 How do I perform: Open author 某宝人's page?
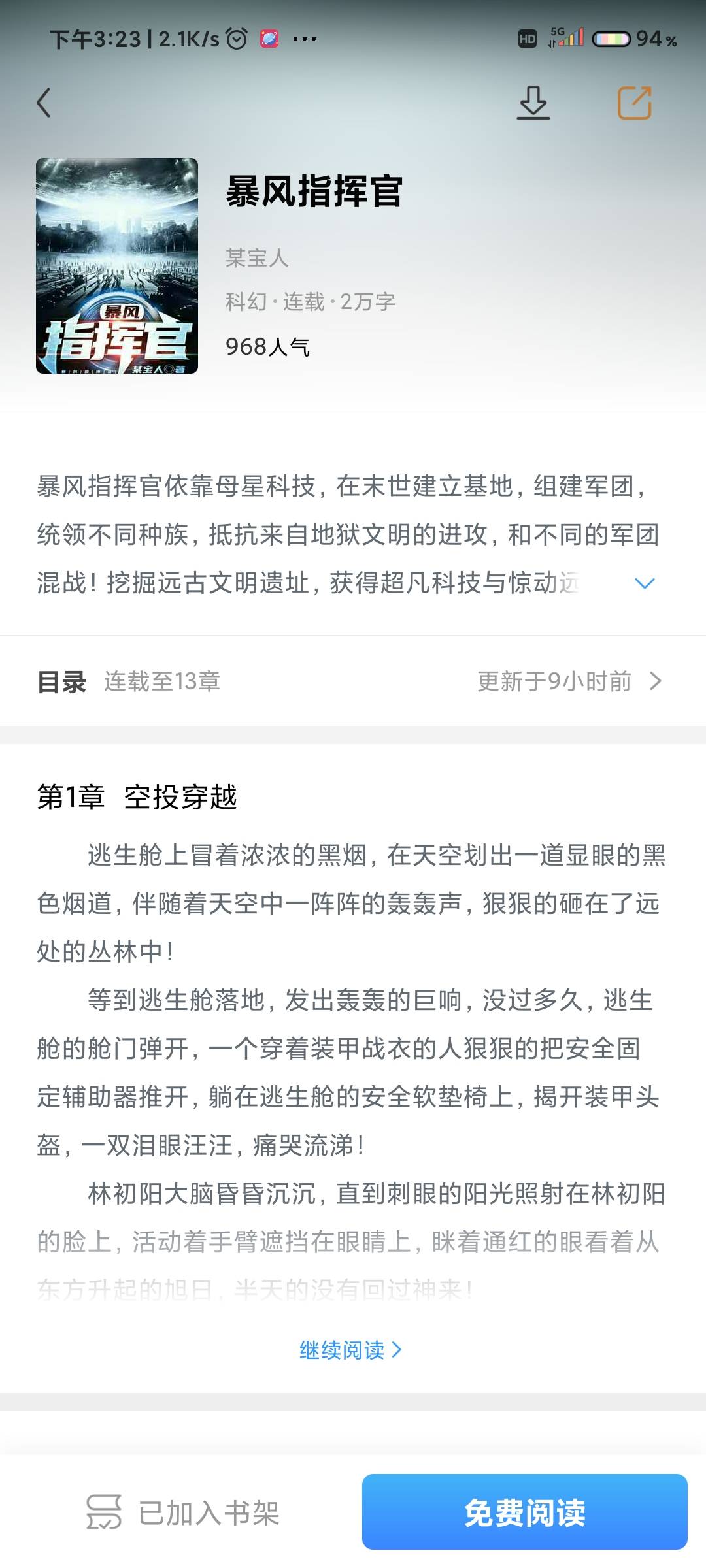[x=257, y=258]
